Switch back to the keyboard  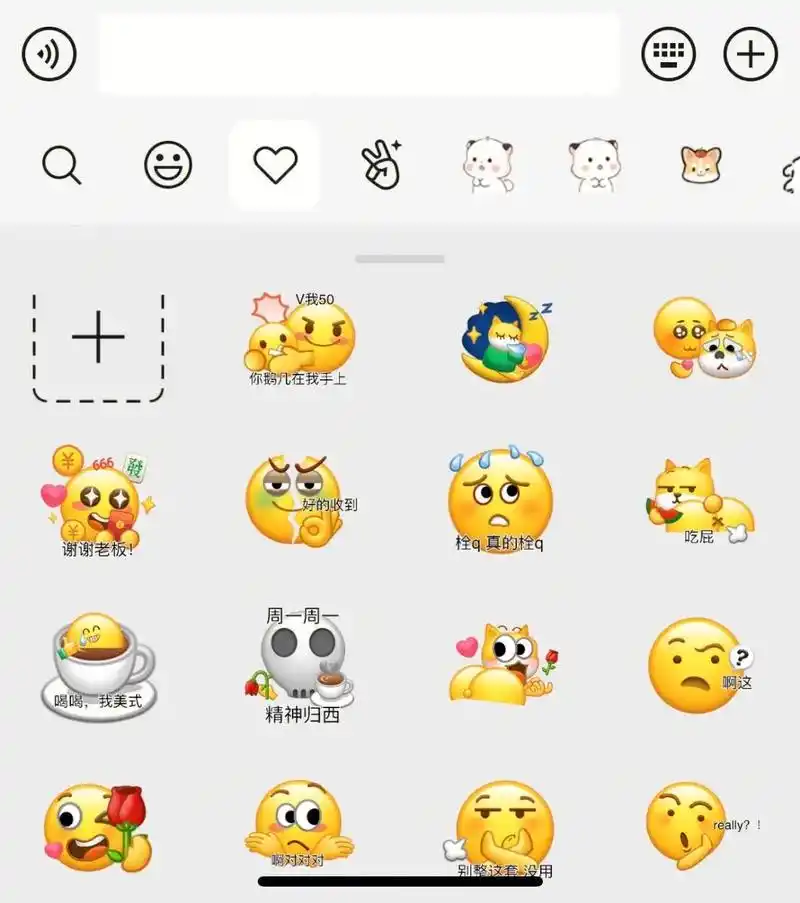coord(669,53)
